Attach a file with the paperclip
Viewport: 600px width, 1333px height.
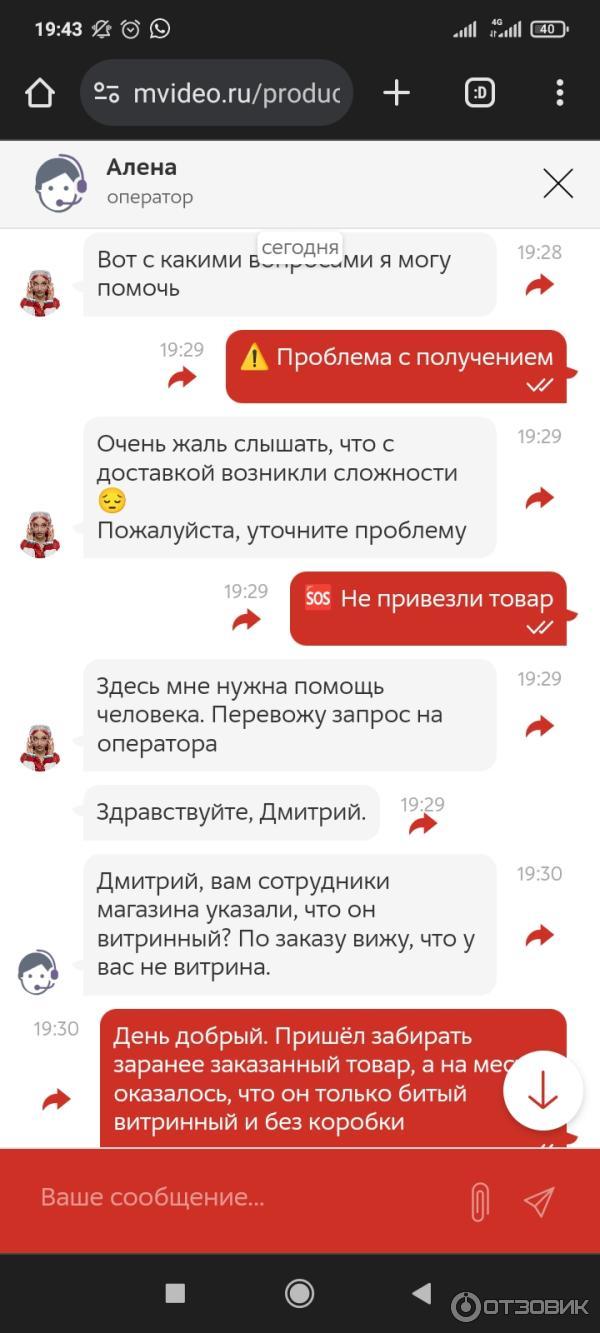coord(480,1201)
